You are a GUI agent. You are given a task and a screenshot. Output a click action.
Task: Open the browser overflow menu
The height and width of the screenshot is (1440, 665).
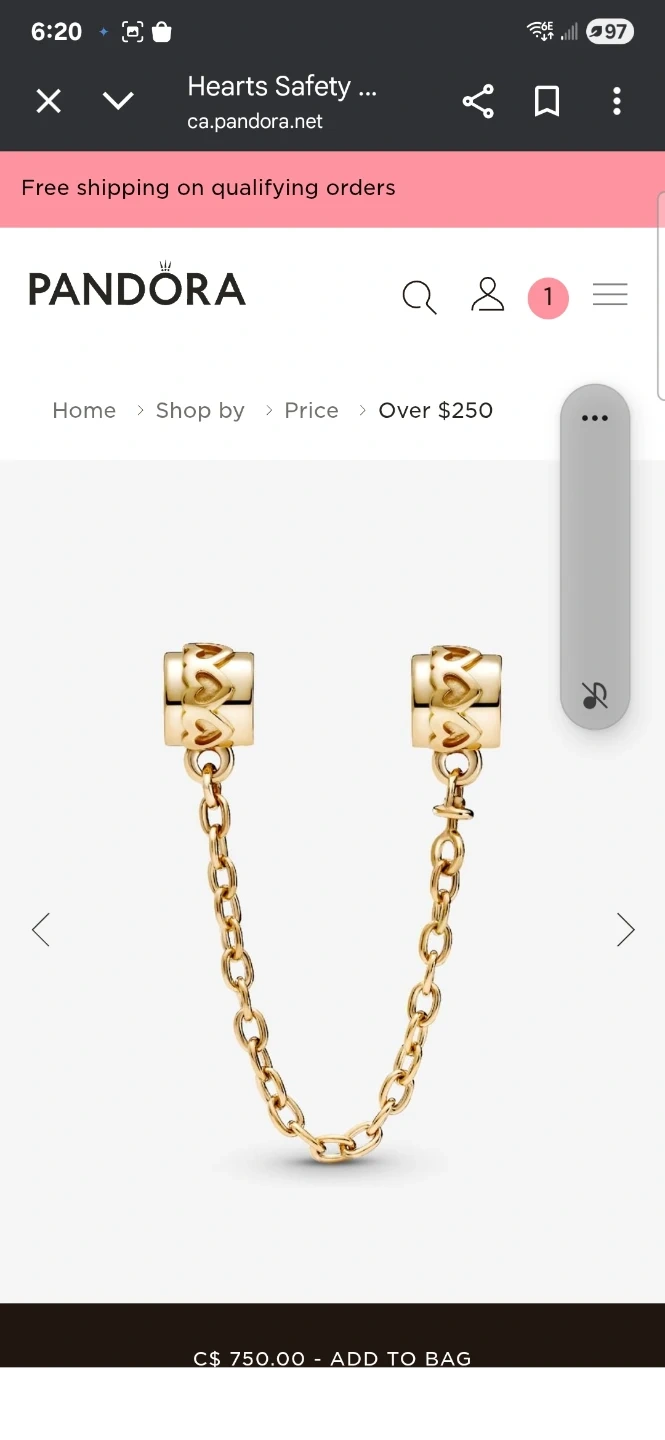[x=617, y=101]
